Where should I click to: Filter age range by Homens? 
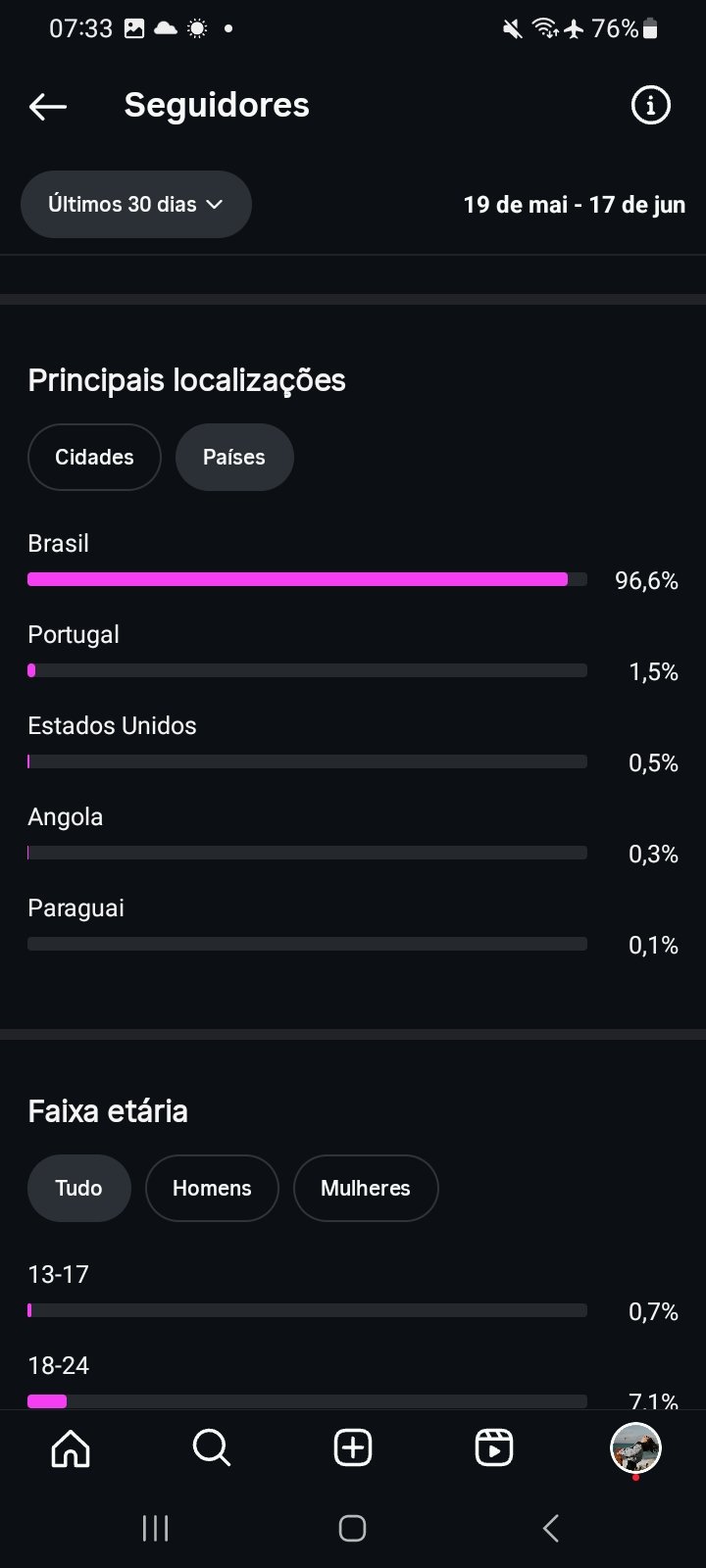[212, 1188]
